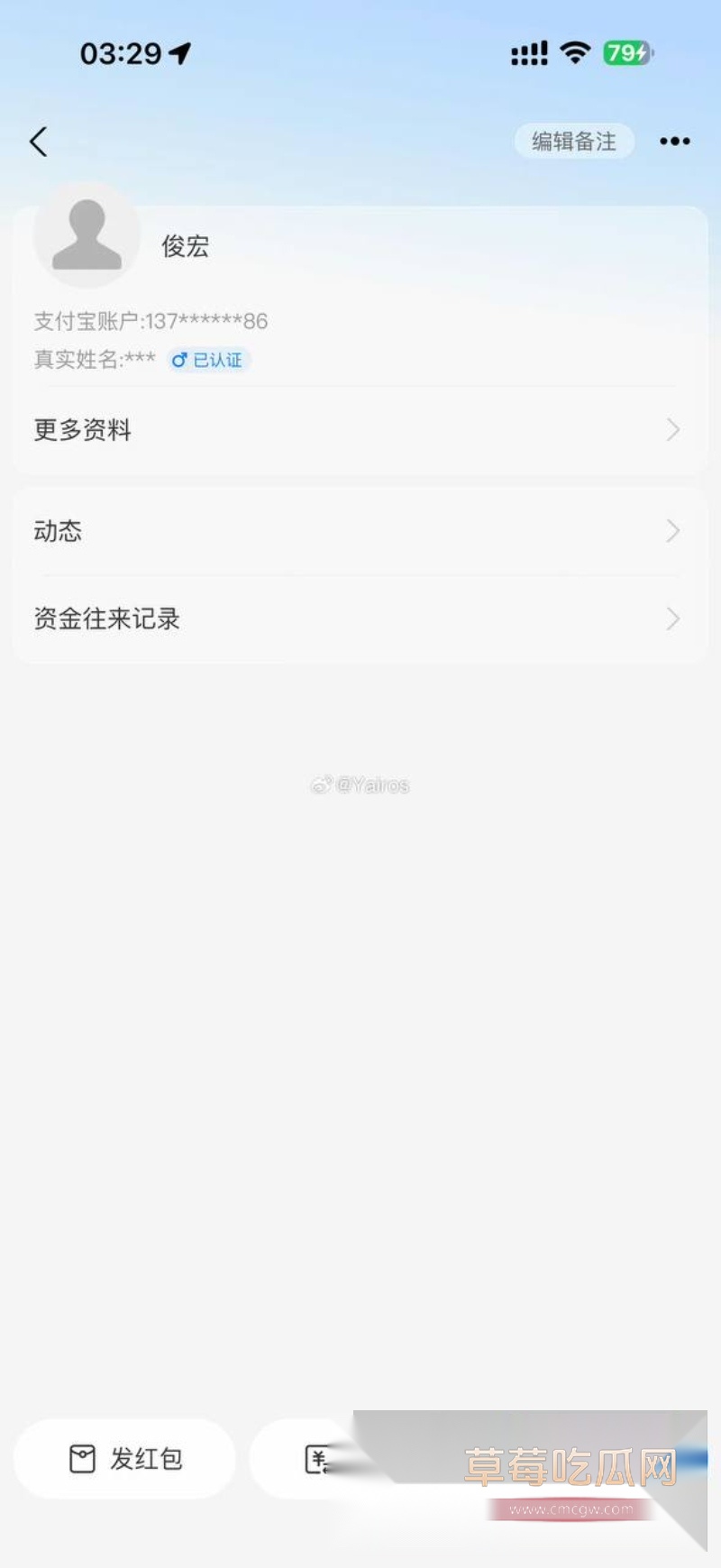The image size is (721, 1568).
Task: Tap the ¥ transfer icon at the bottom
Action: pyautogui.click(x=320, y=1458)
